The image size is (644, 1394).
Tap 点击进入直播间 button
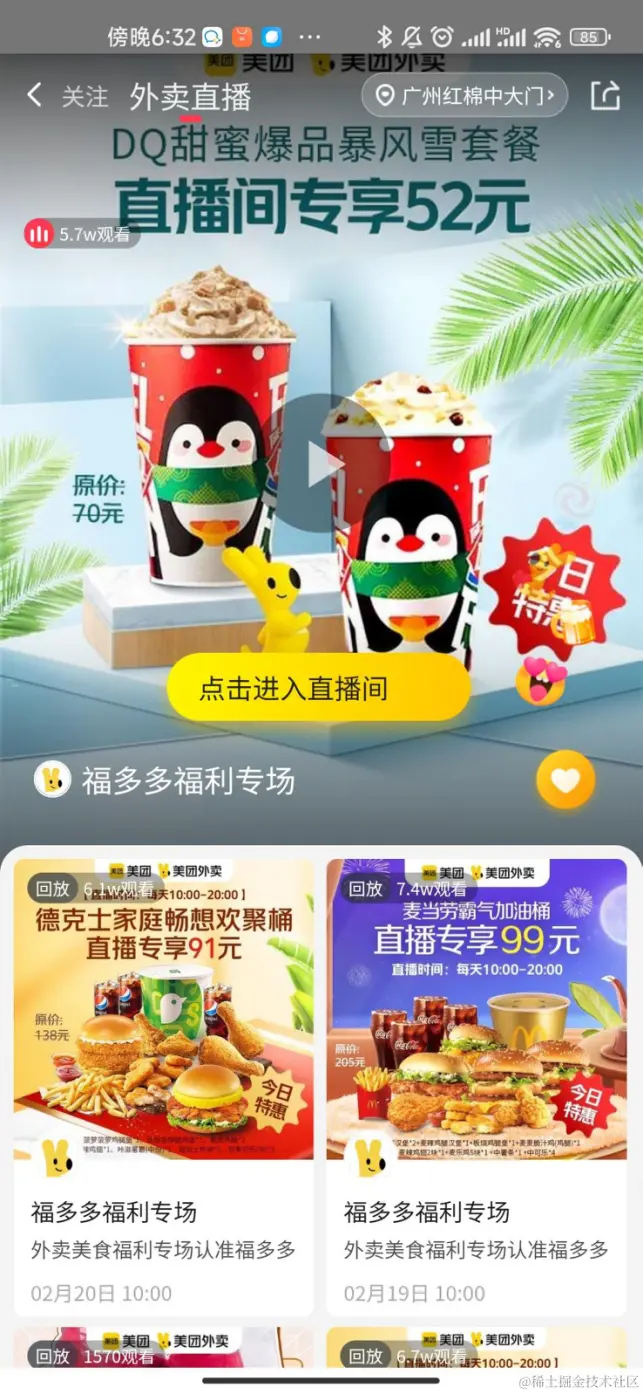(318, 688)
